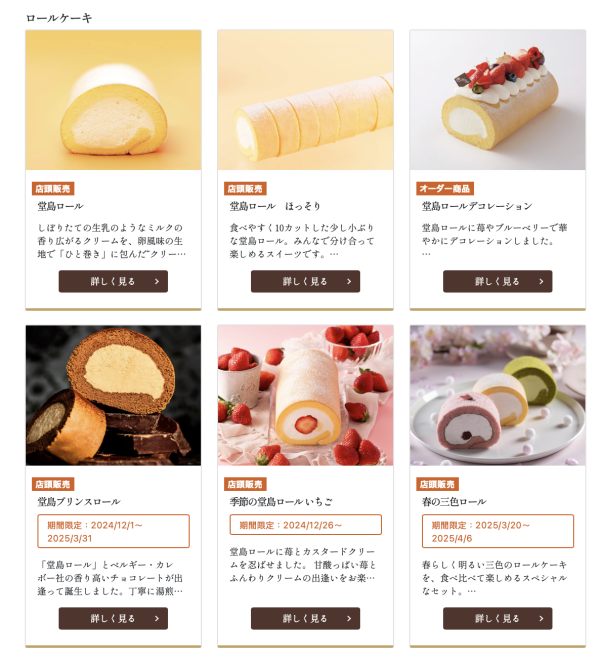Image resolution: width=600 pixels, height=660 pixels.
Task: View details for 堂島ロール ほっそり
Action: (305, 281)
